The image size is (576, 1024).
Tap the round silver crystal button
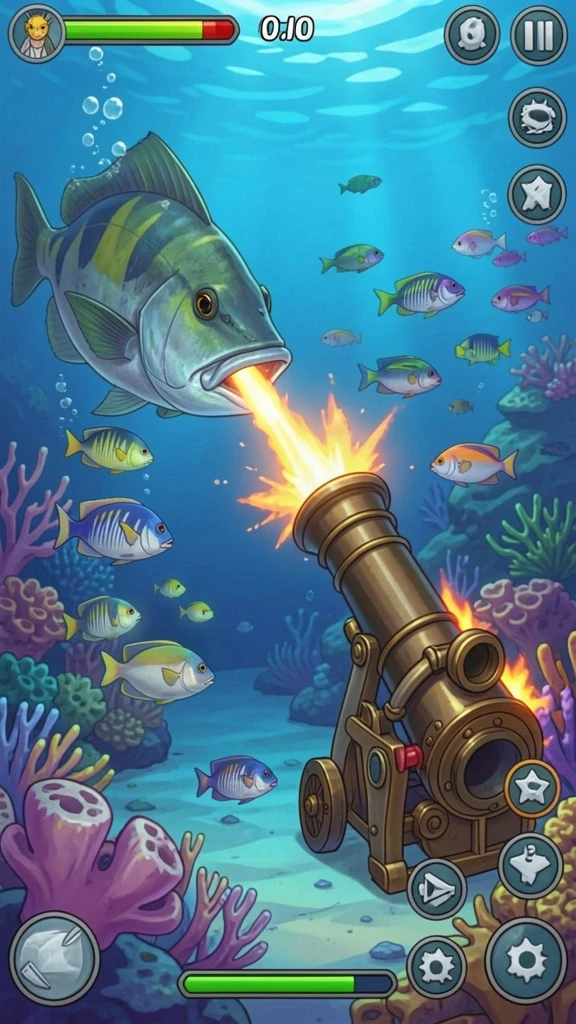coord(55,958)
